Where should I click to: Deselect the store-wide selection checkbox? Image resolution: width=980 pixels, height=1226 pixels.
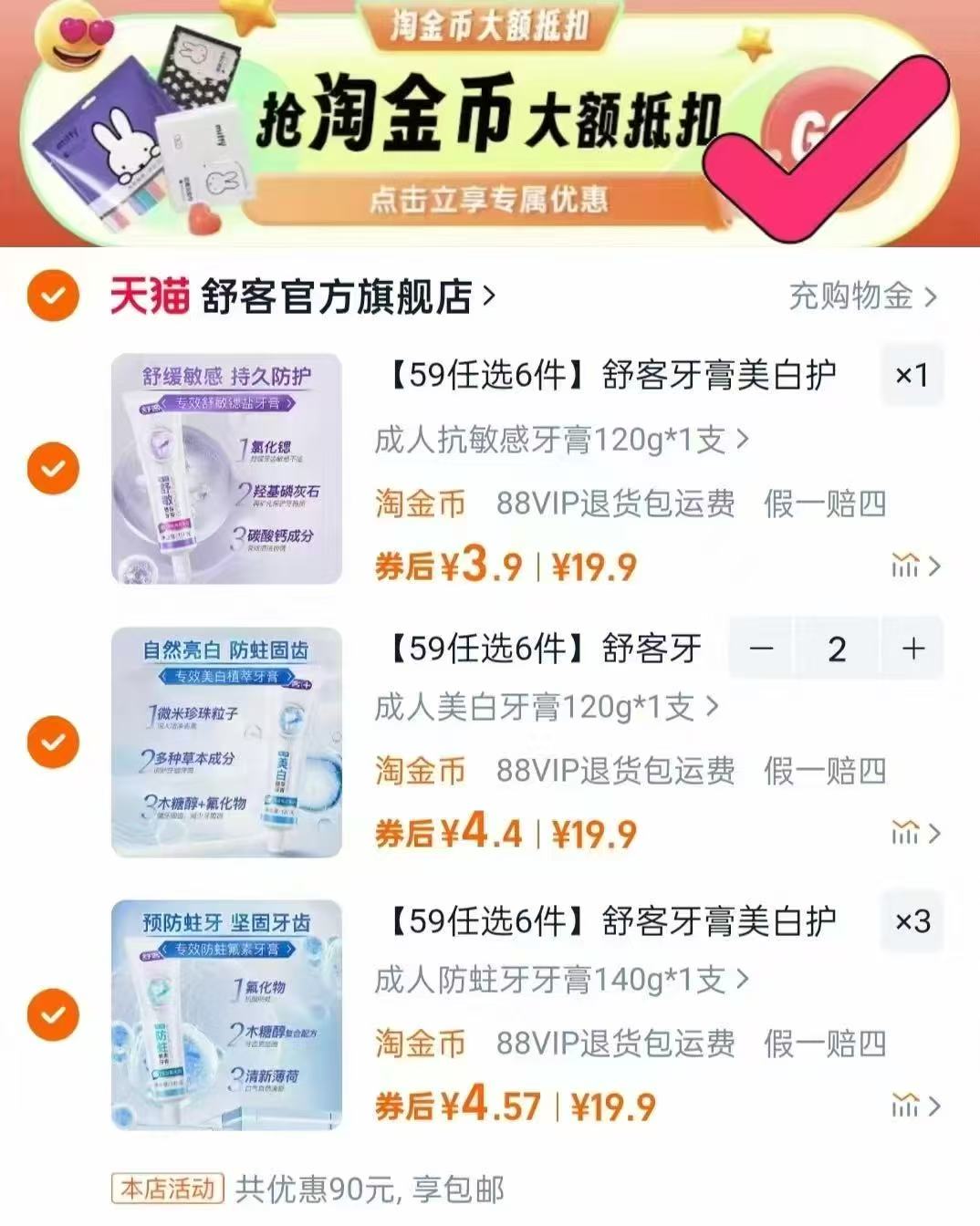(x=52, y=294)
